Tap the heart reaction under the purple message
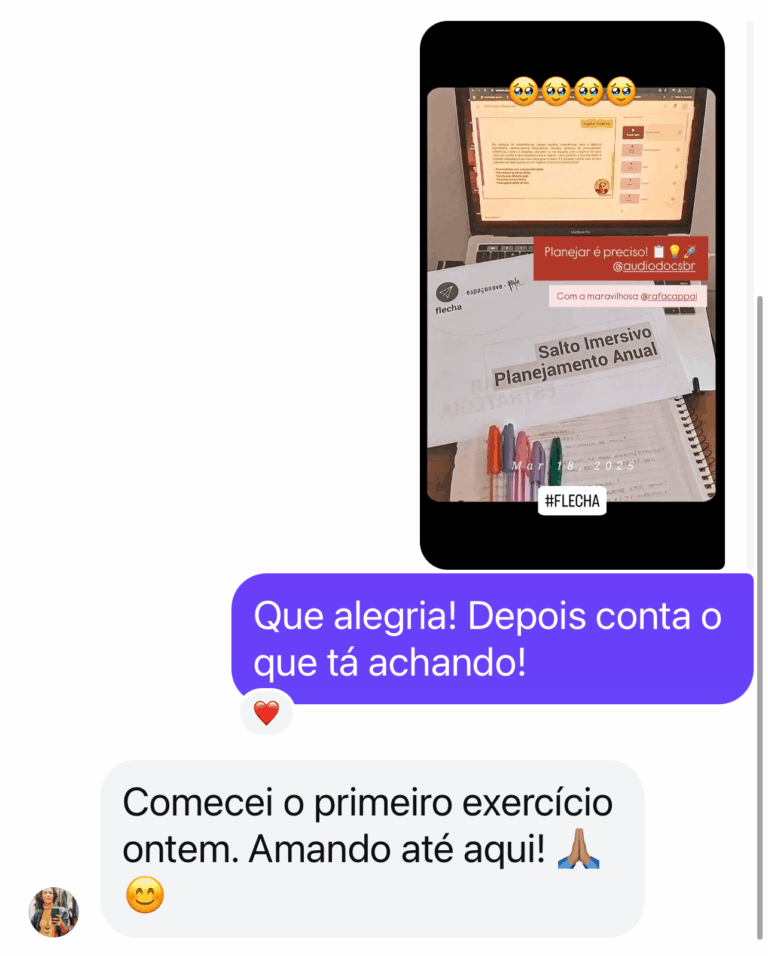 (x=266, y=713)
